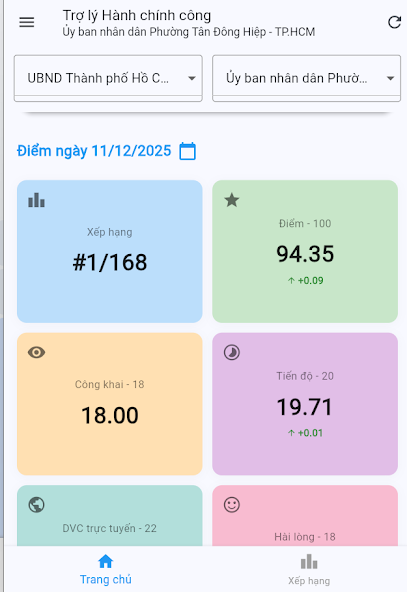
Task: Refresh the dashboard data
Action: coord(394,22)
